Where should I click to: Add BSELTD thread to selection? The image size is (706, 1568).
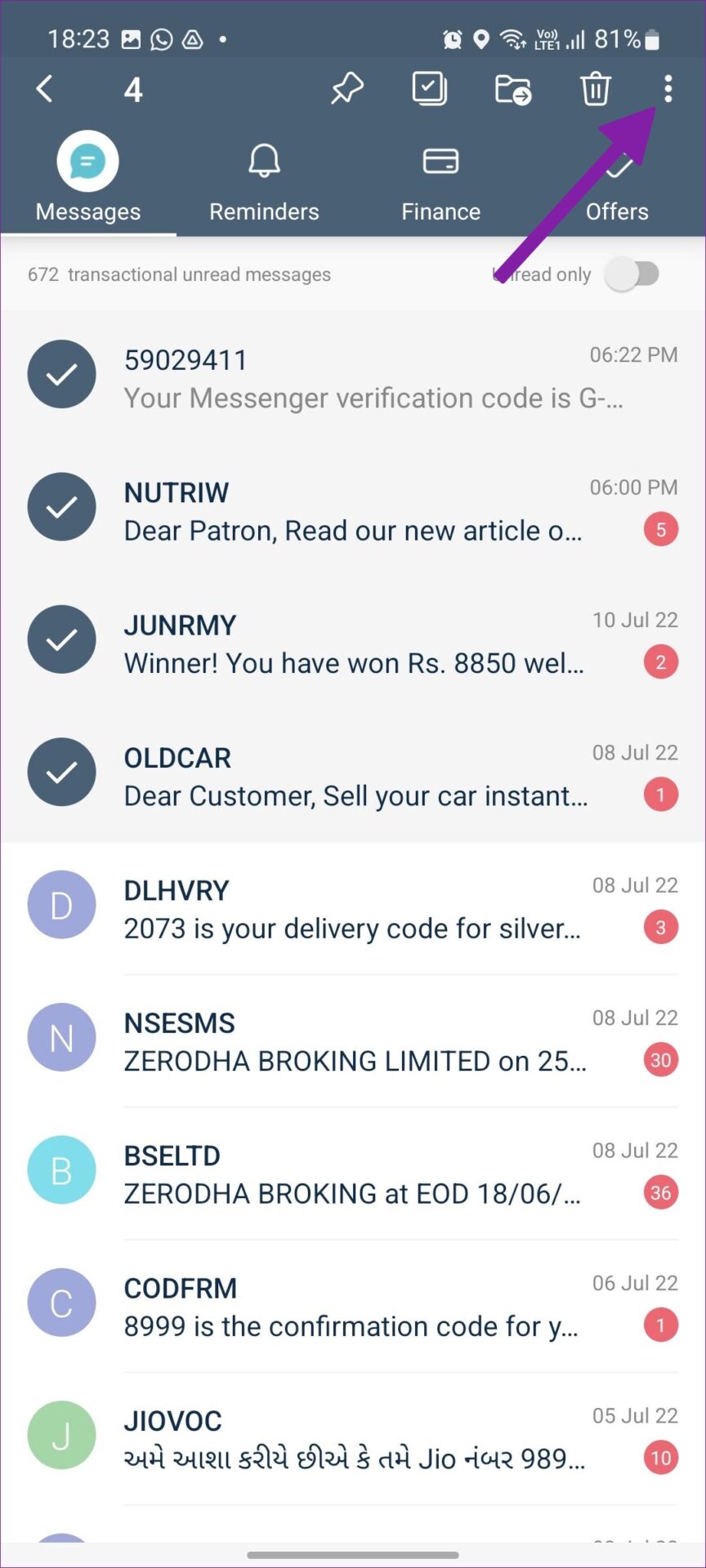pos(62,1170)
